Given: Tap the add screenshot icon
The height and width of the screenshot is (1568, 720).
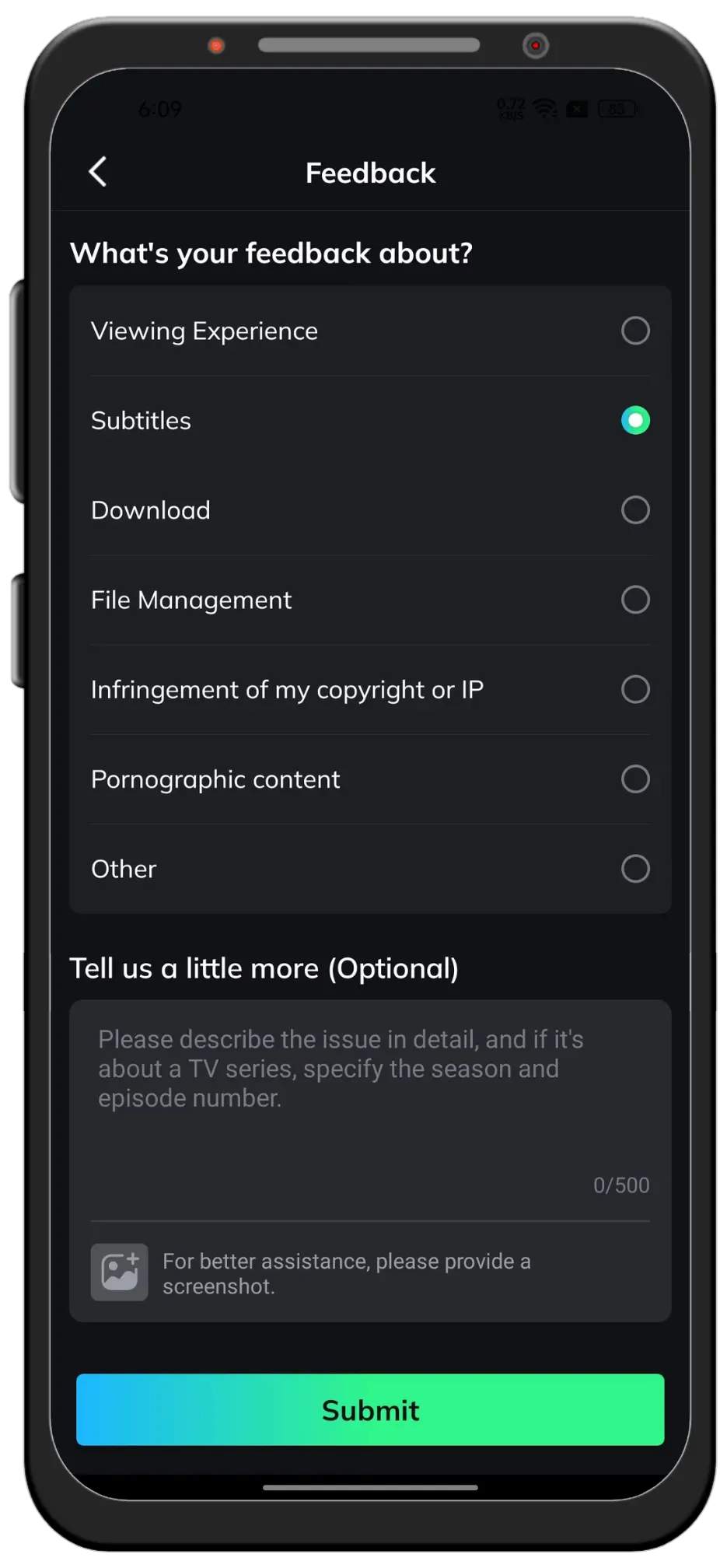Looking at the screenshot, I should (x=118, y=1271).
